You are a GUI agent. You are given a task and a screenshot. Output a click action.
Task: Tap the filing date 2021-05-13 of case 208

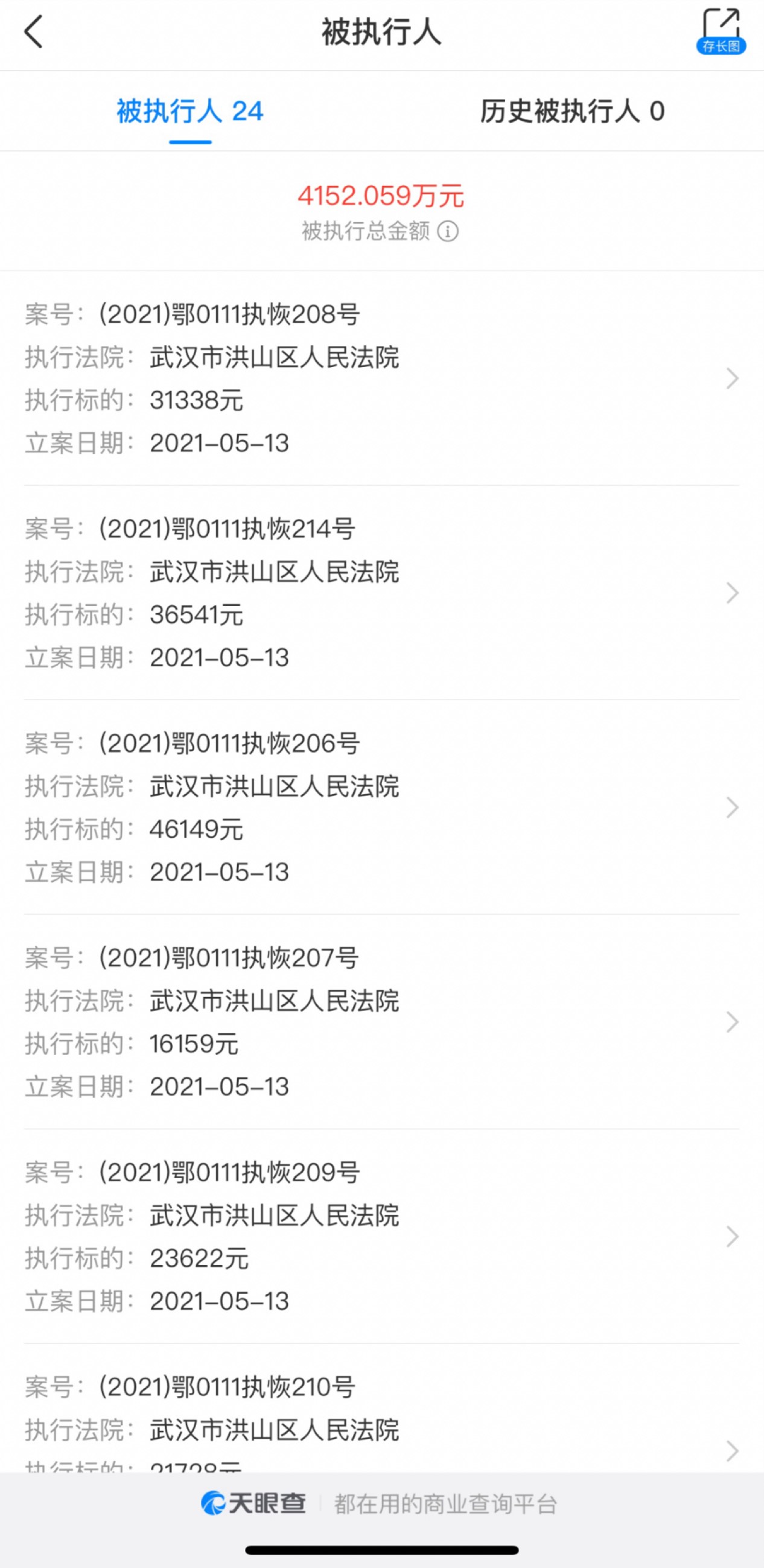coord(221,444)
